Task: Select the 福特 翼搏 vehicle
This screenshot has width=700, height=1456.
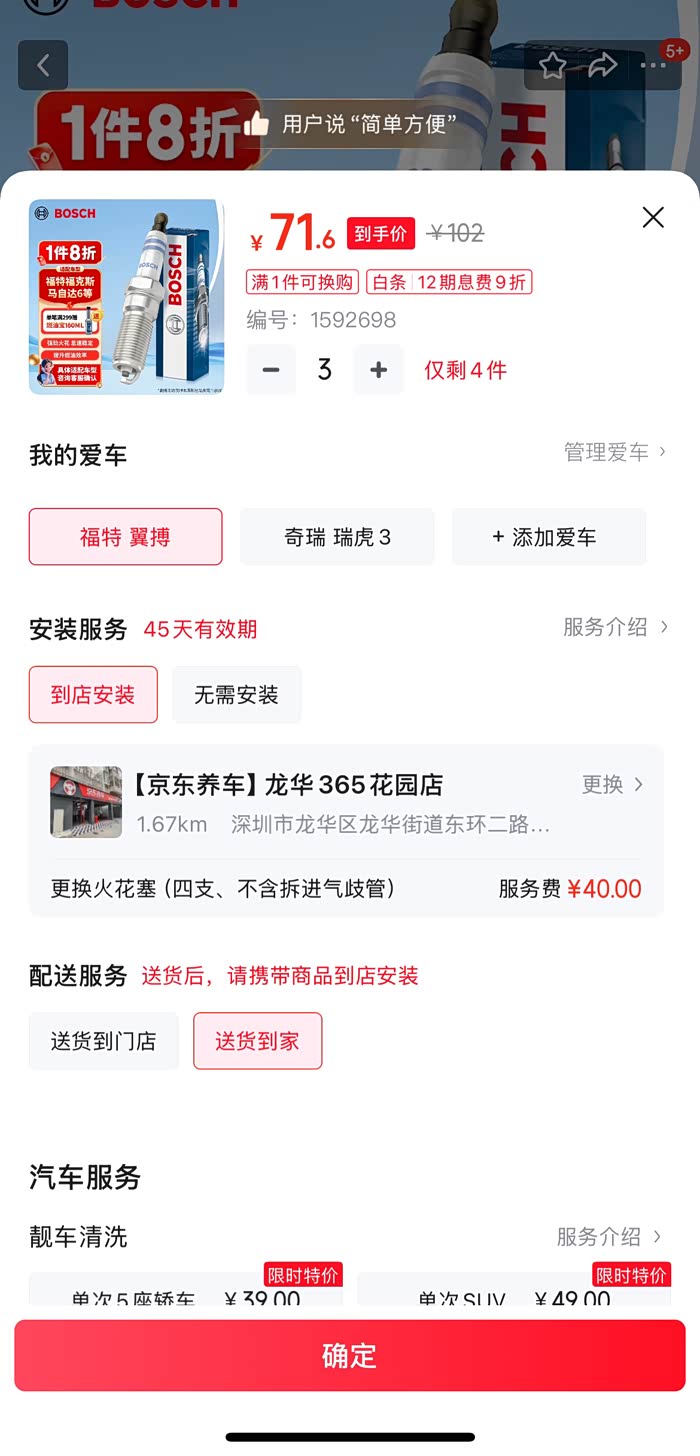Action: pos(126,537)
